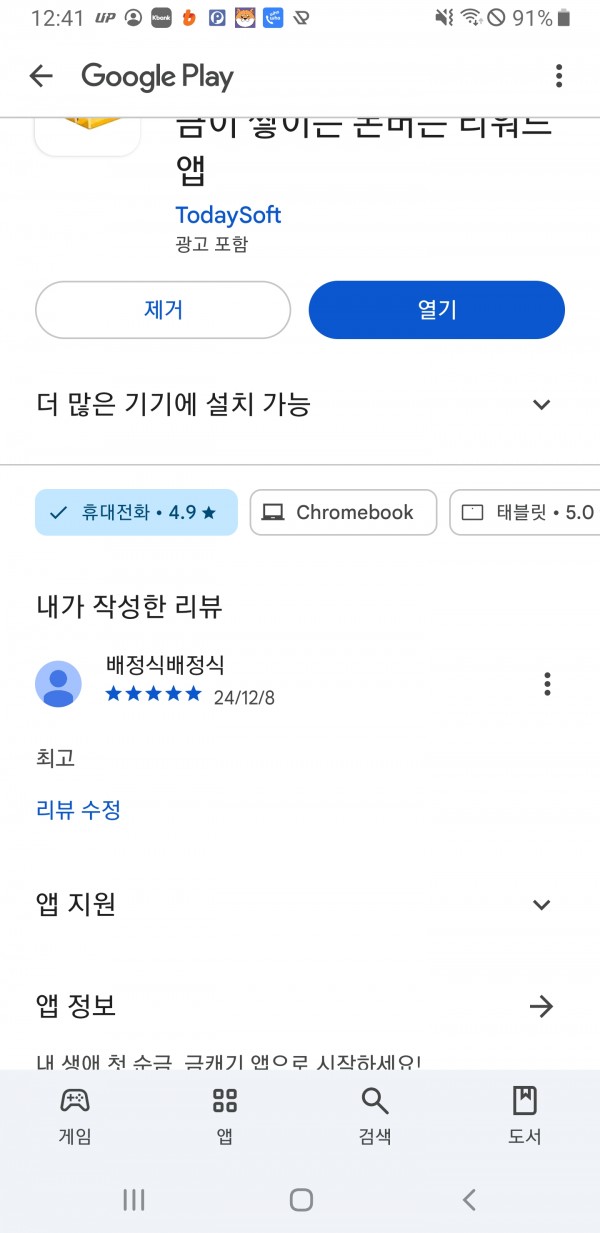Switch to the 검색 tab
Viewport: 600px width, 1233px height.
coord(375,1117)
